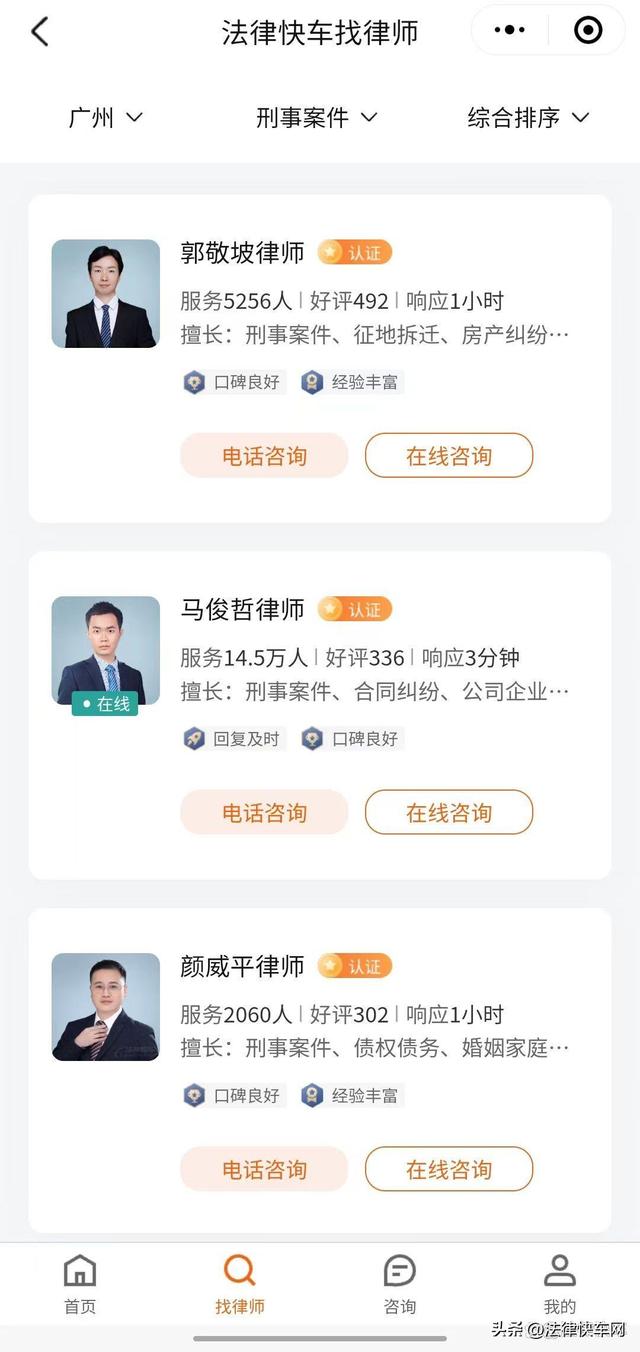The image size is (640, 1352).
Task: Open the 我的 tab
Action: point(560,1285)
